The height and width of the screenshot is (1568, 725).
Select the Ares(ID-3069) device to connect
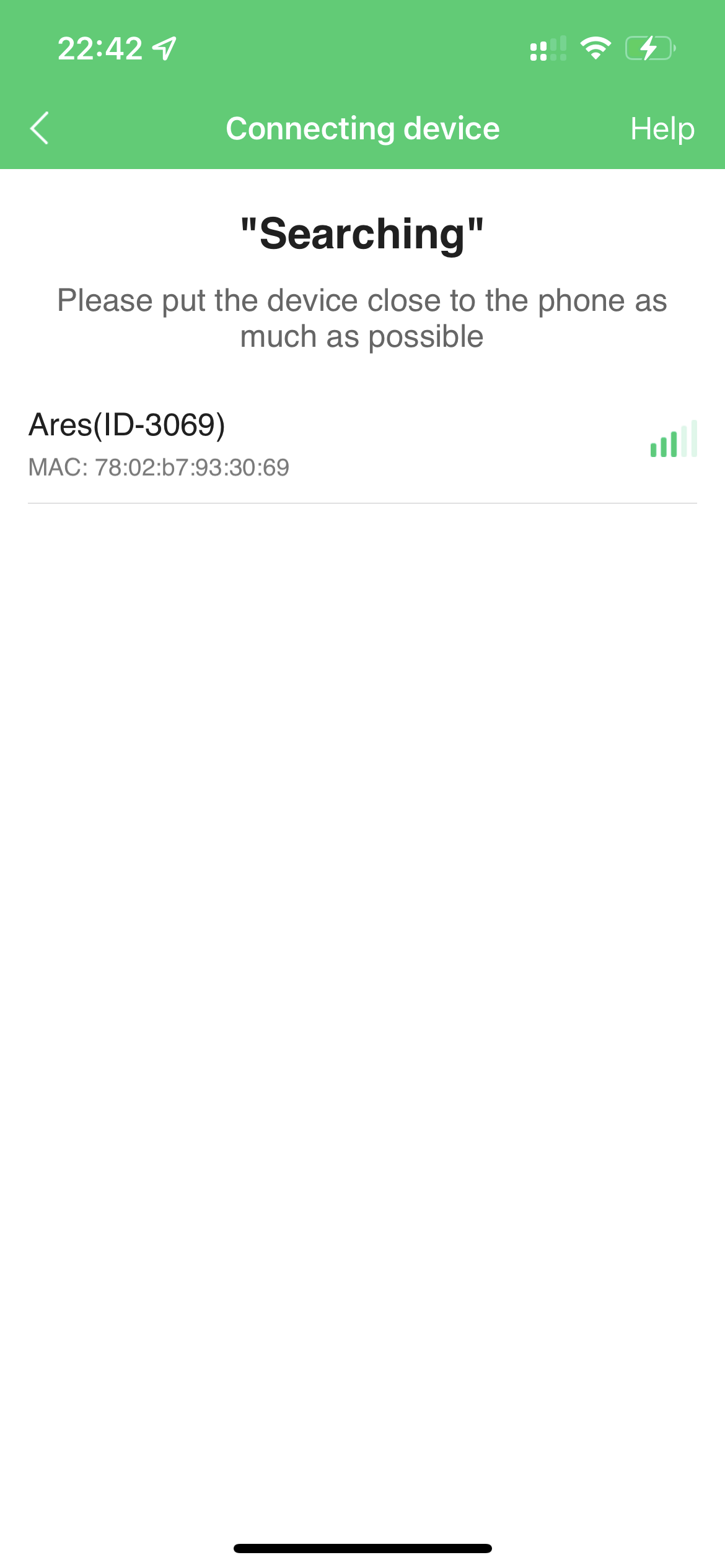pos(362,445)
